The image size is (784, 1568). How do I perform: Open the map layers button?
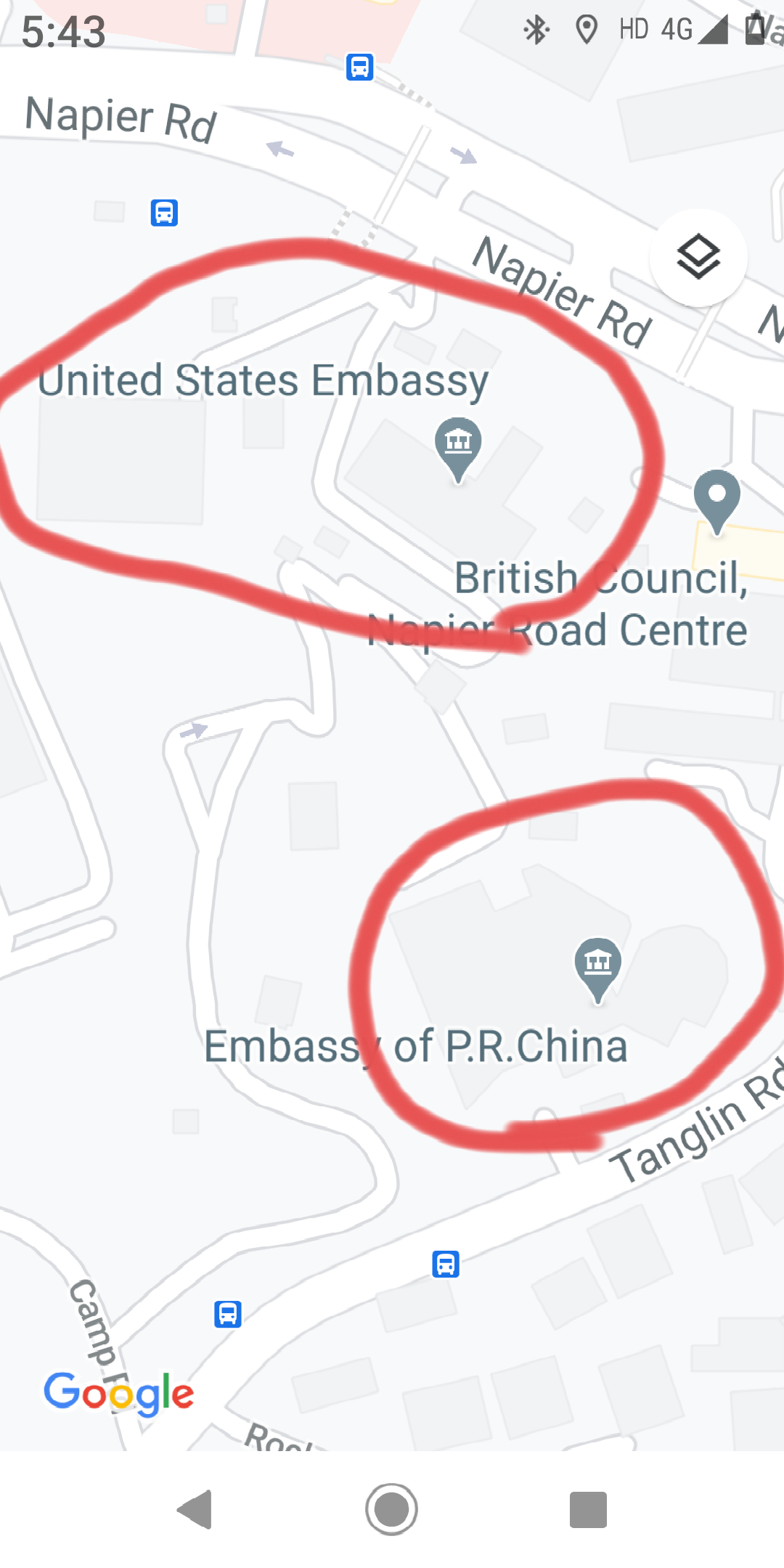(698, 257)
